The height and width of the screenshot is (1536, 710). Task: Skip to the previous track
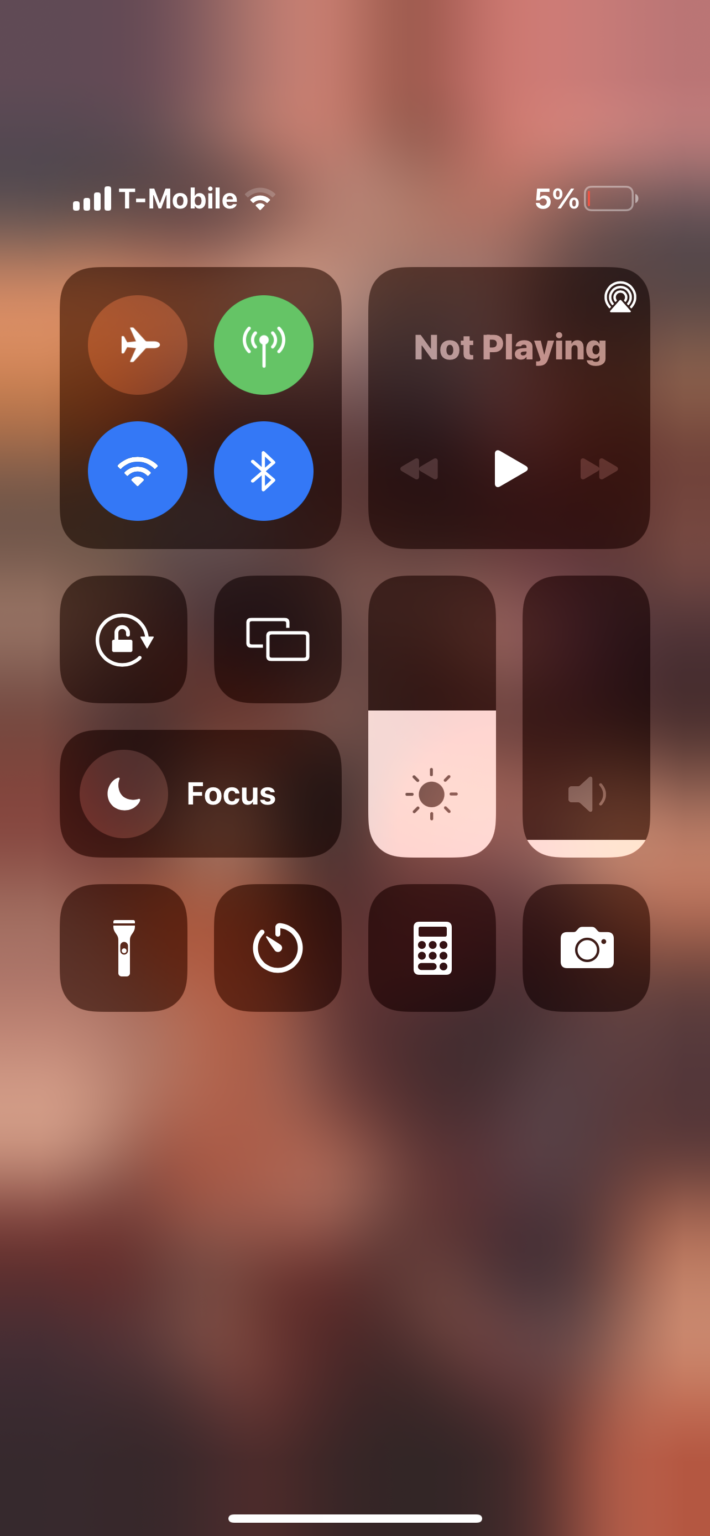tap(419, 468)
